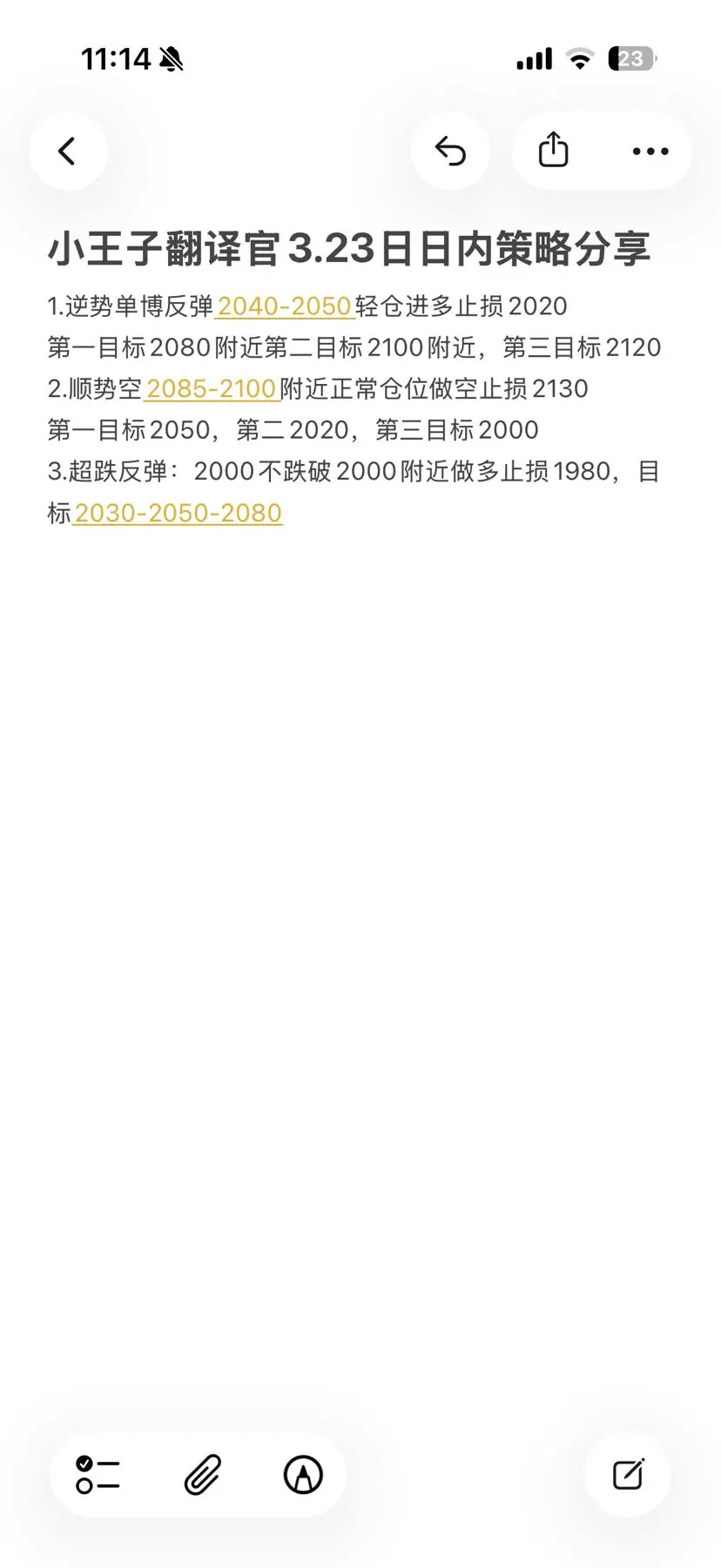The image size is (721, 1568).
Task: Tap the muted notifications bell icon
Action: click(171, 57)
